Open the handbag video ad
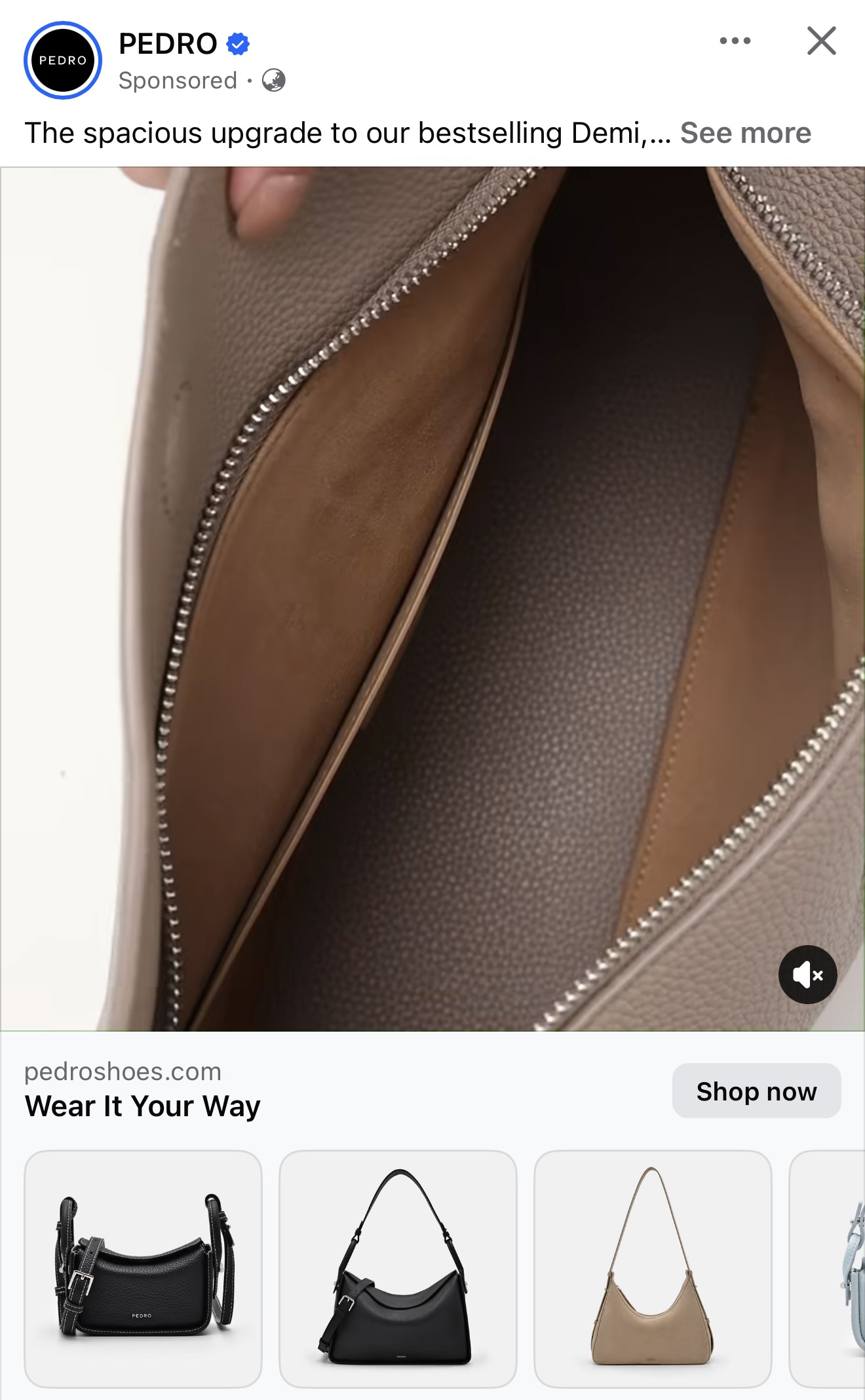The height and width of the screenshot is (1400, 865). click(432, 590)
